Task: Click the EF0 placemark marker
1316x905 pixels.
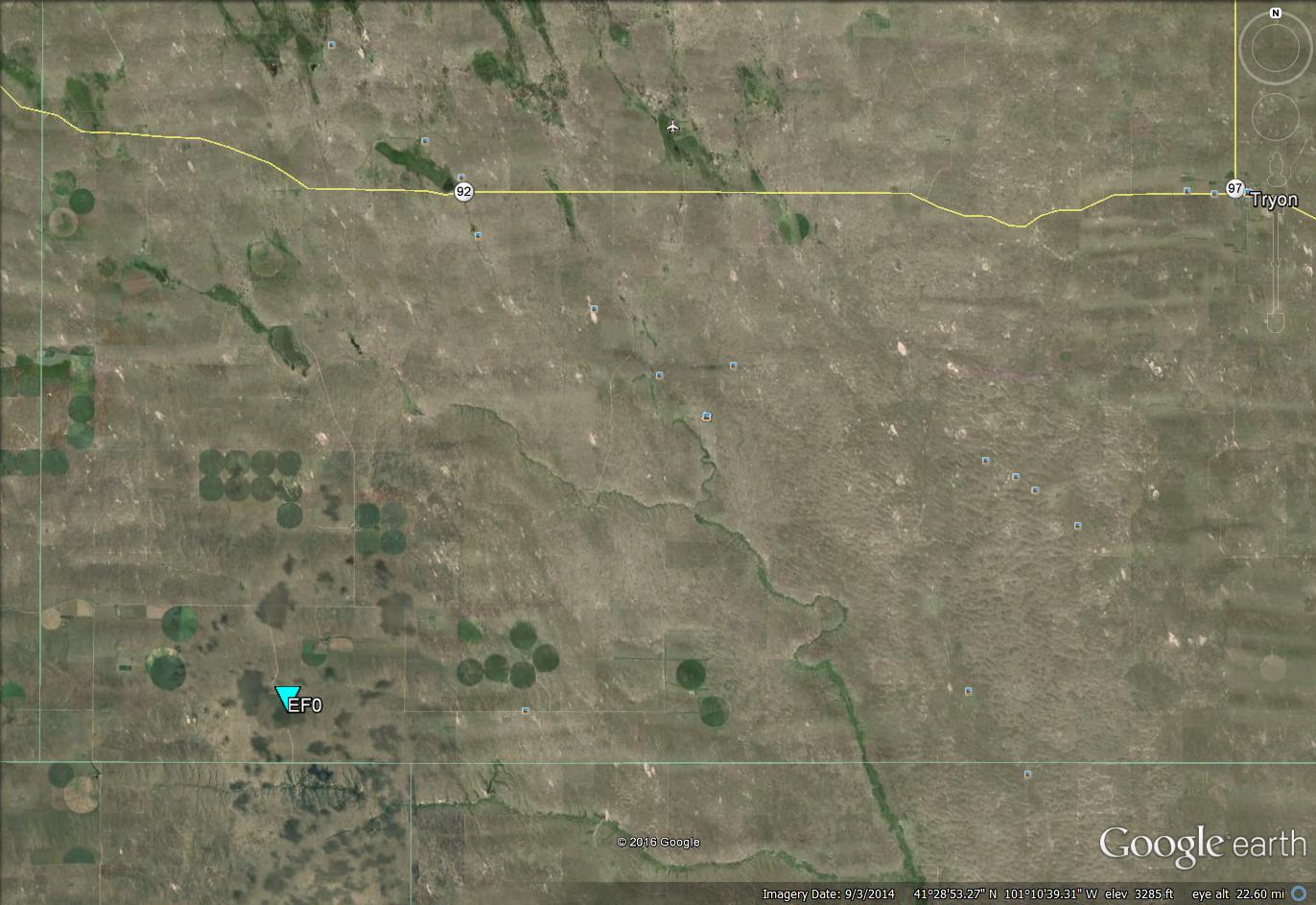Action: pyautogui.click(x=287, y=697)
